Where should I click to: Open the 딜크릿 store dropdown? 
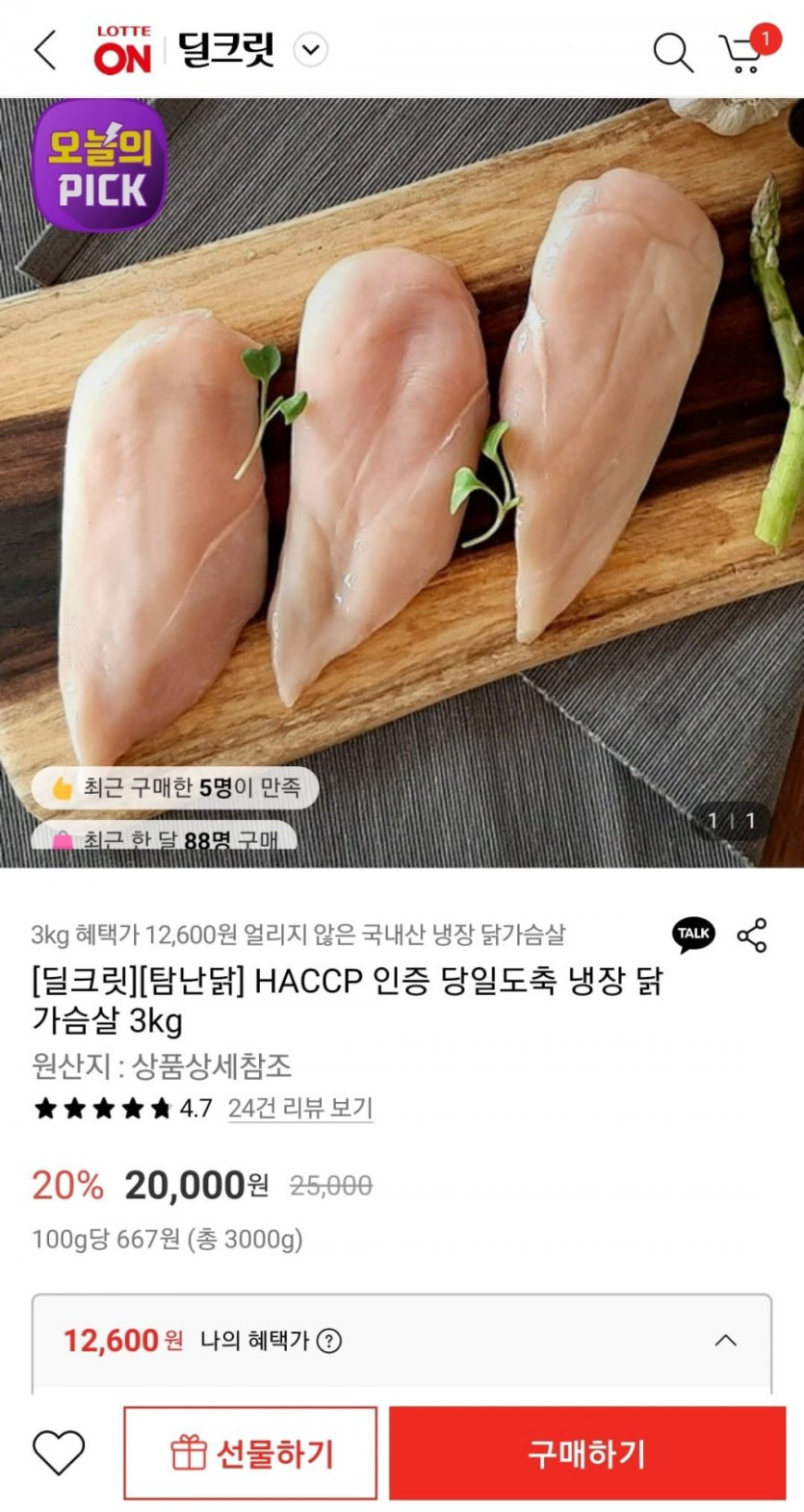tap(311, 50)
